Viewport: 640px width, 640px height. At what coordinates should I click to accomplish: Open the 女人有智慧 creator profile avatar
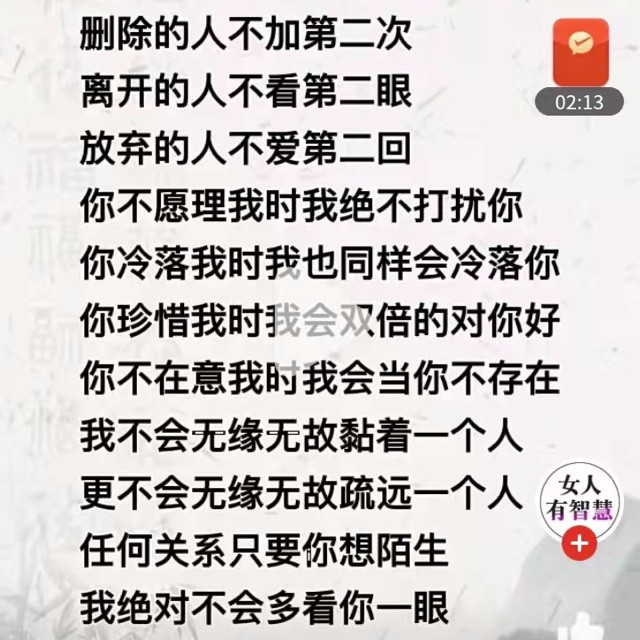[579, 499]
